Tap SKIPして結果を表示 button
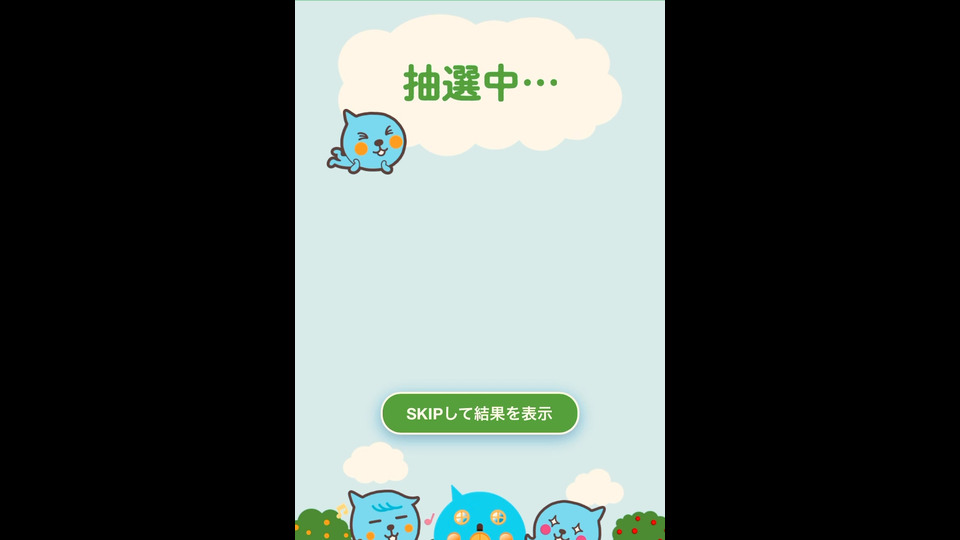 click(479, 413)
